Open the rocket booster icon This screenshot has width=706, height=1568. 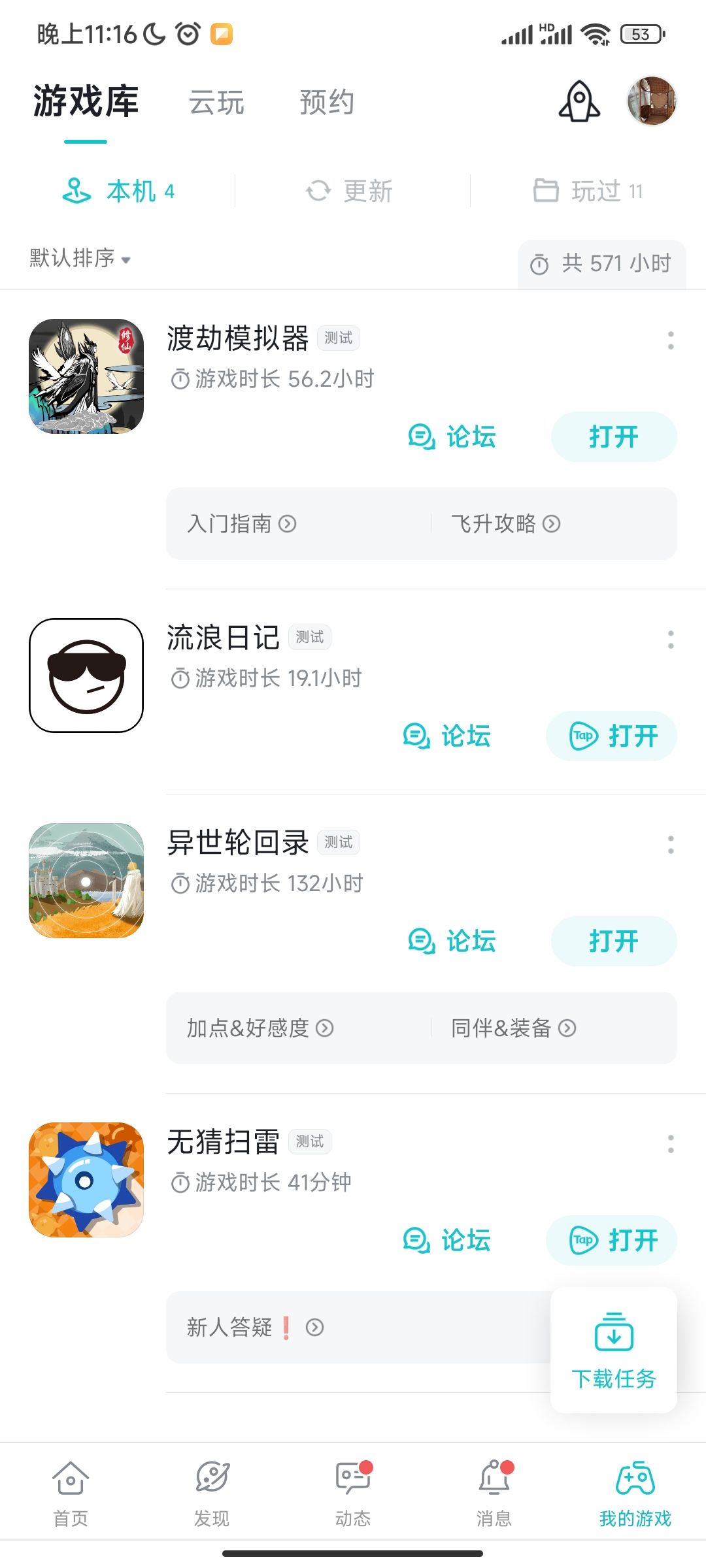pyautogui.click(x=579, y=101)
